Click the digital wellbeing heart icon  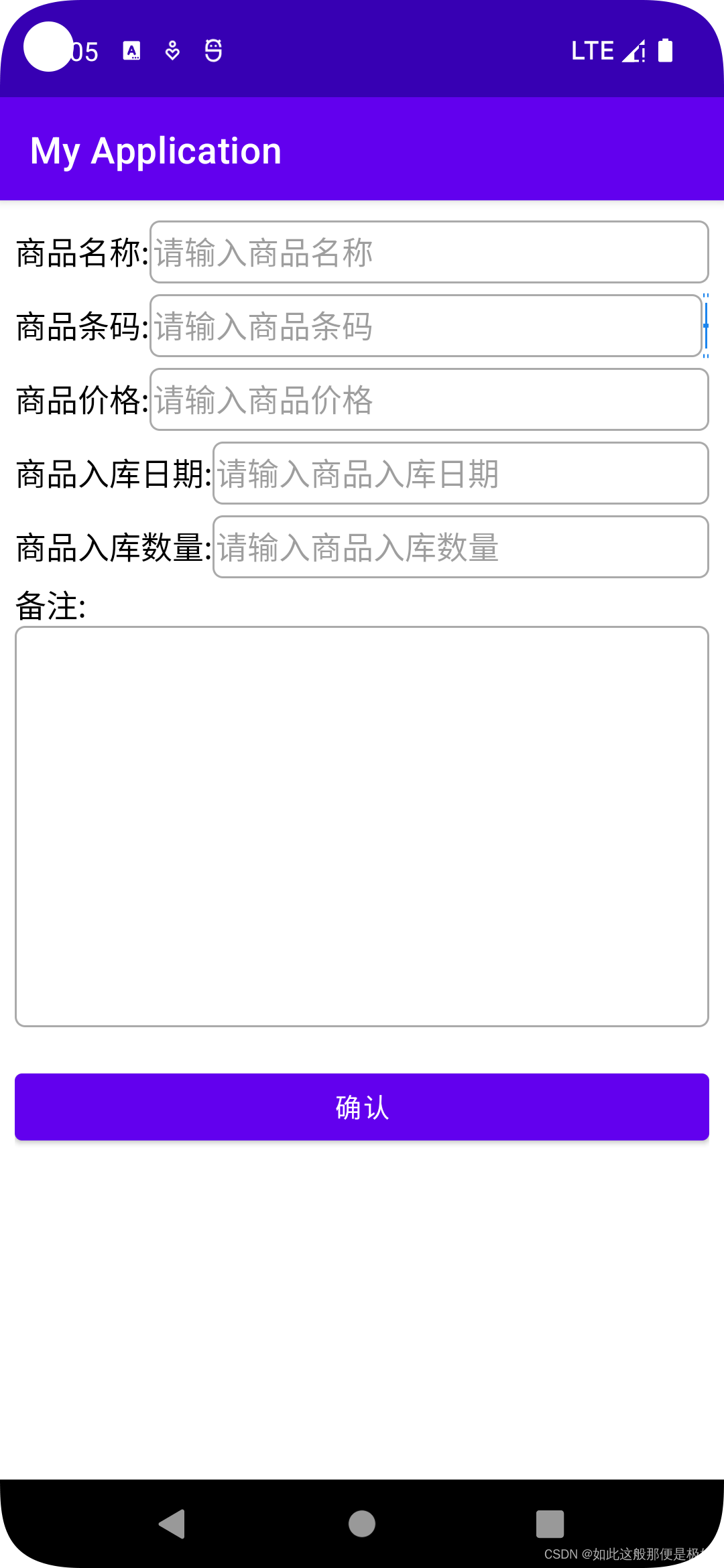(172, 50)
